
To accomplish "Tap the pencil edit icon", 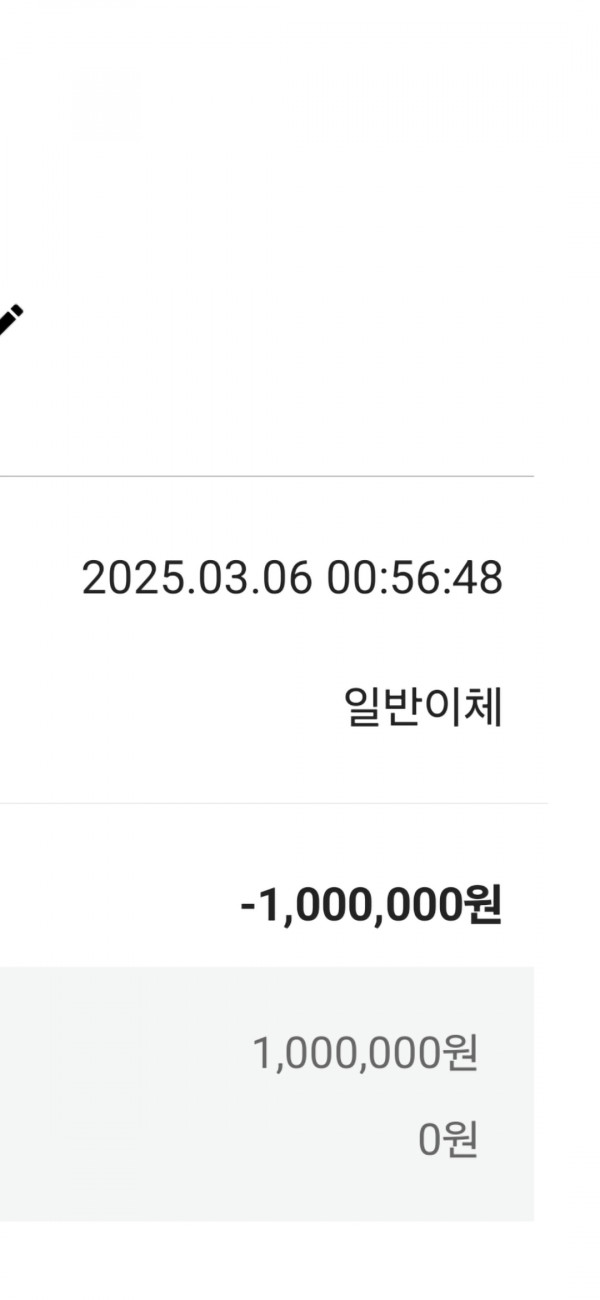I will click(x=9, y=320).
